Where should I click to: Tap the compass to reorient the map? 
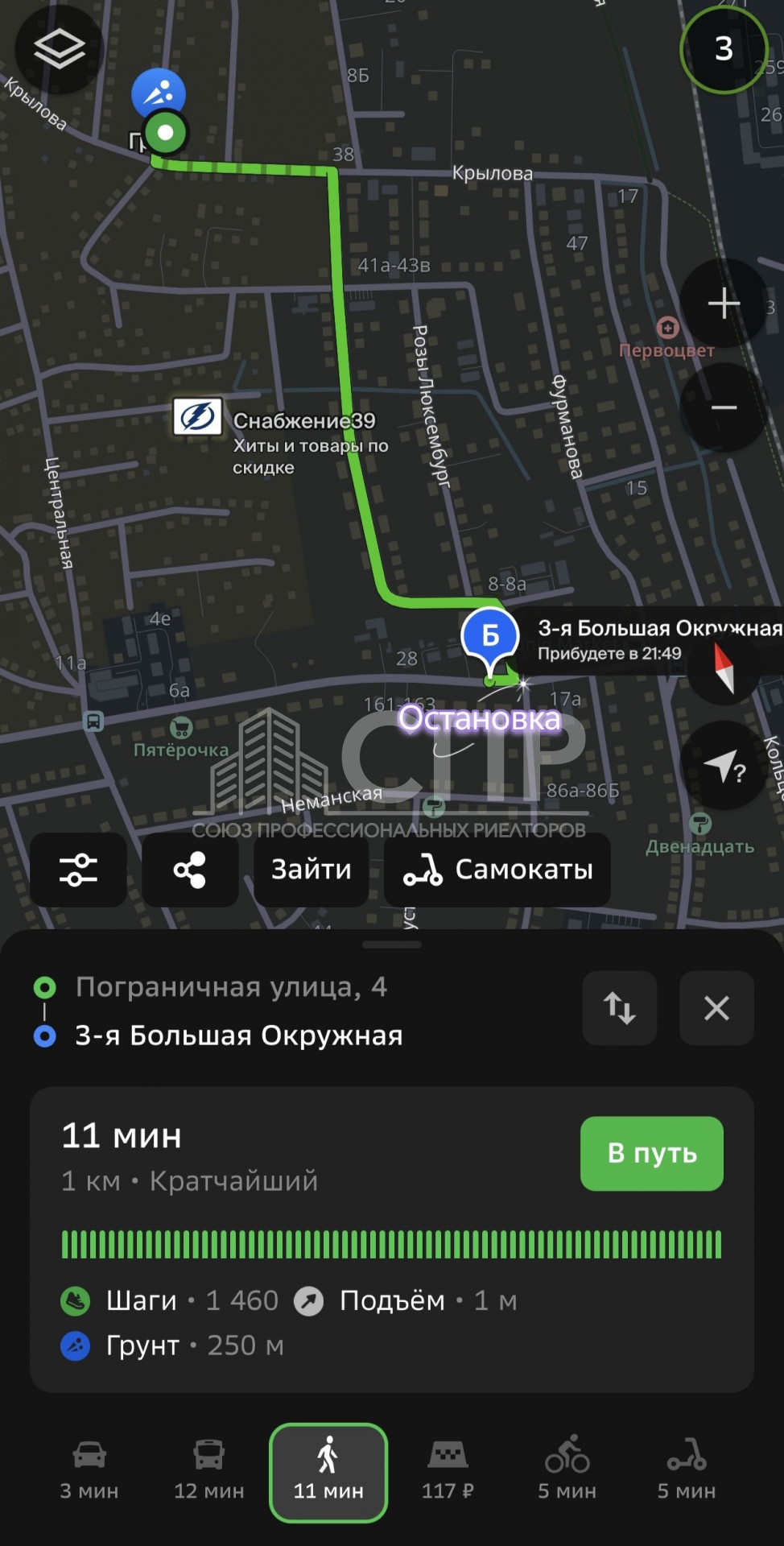724,668
